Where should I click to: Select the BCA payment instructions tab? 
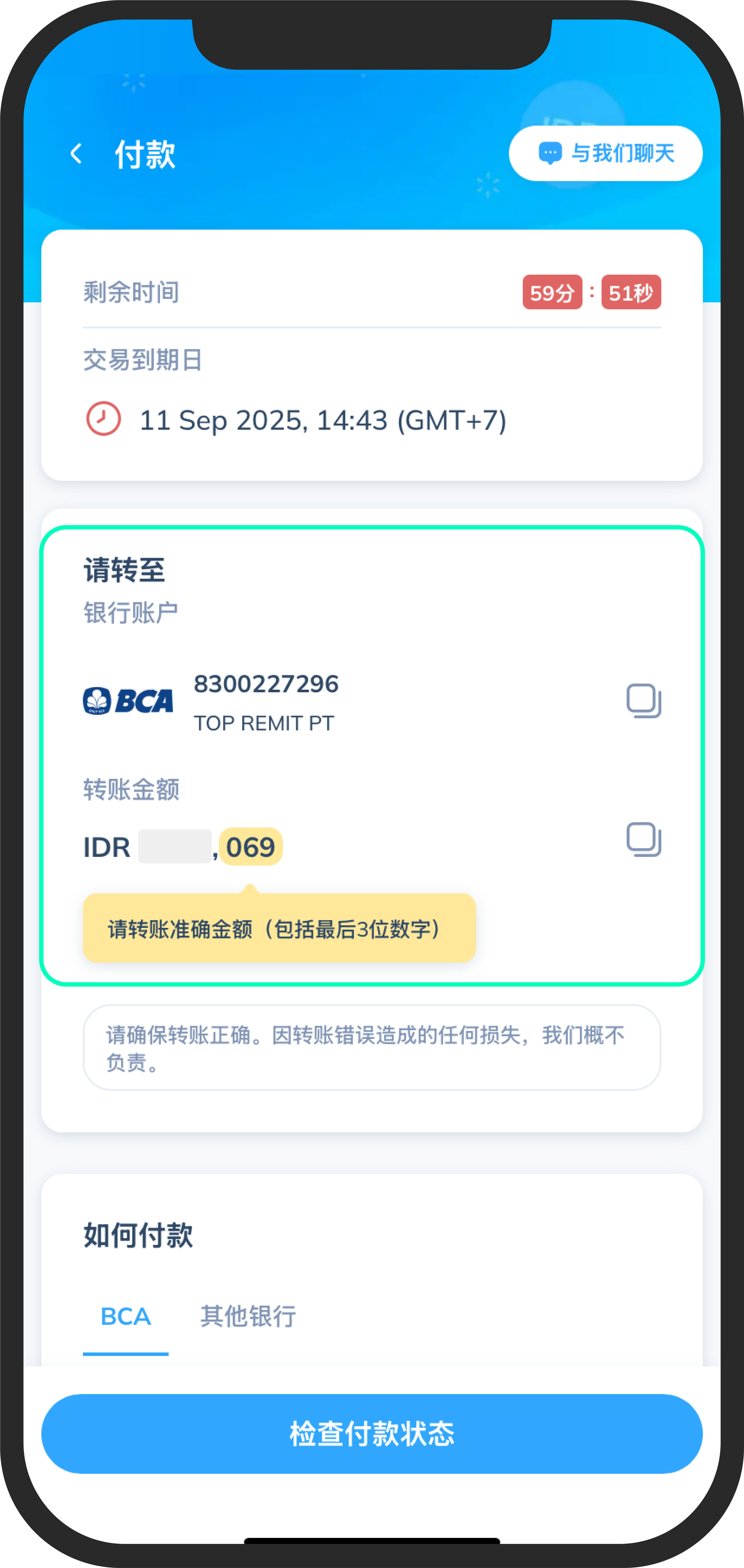point(125,1316)
